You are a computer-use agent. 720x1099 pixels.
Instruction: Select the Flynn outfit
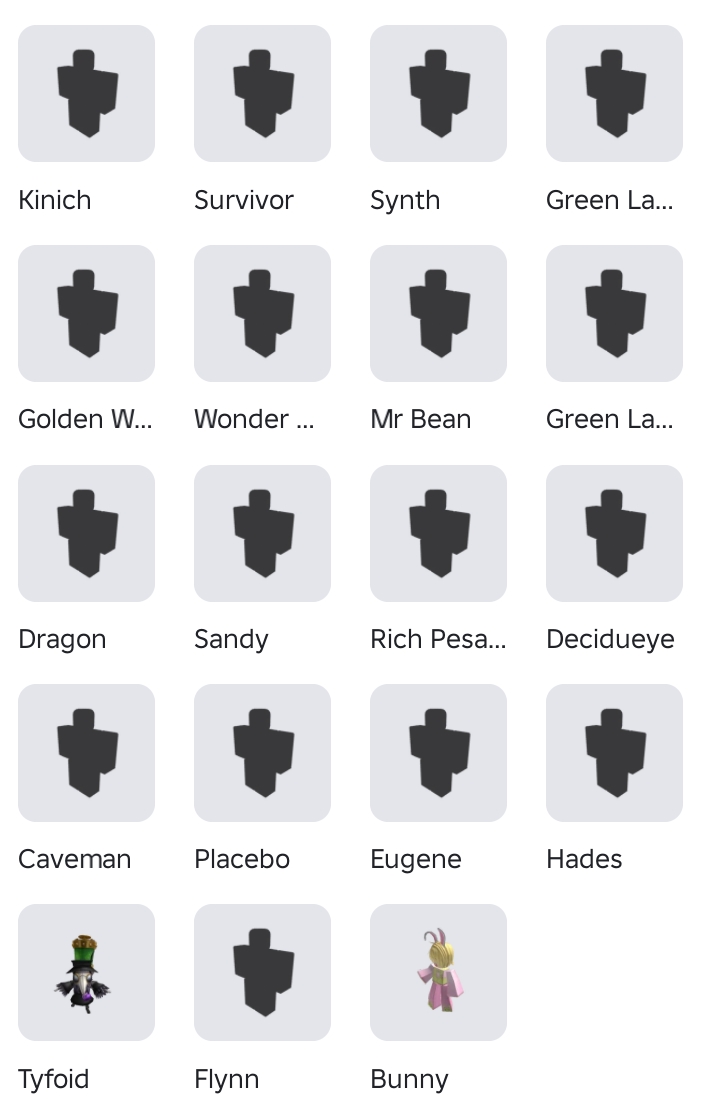(x=262, y=973)
